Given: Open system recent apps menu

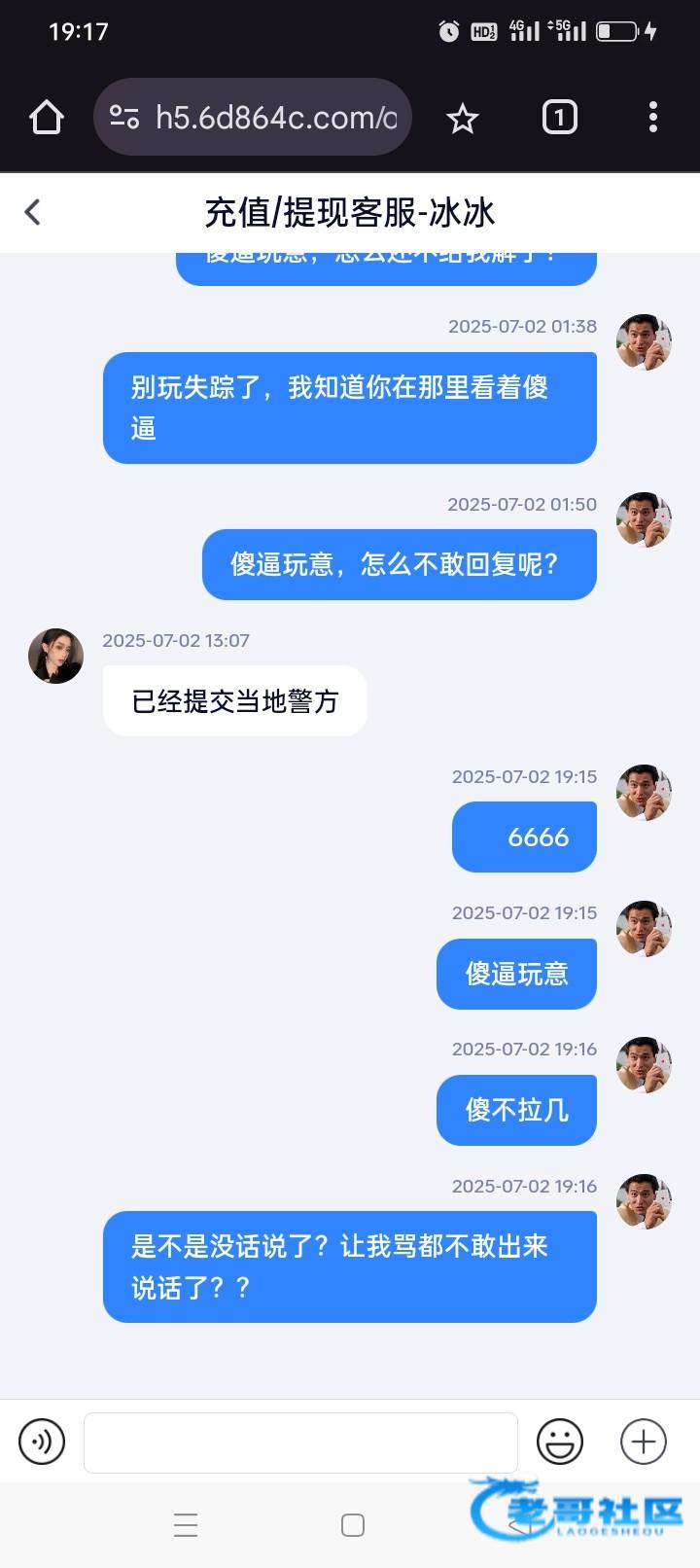Looking at the screenshot, I should [x=186, y=1524].
